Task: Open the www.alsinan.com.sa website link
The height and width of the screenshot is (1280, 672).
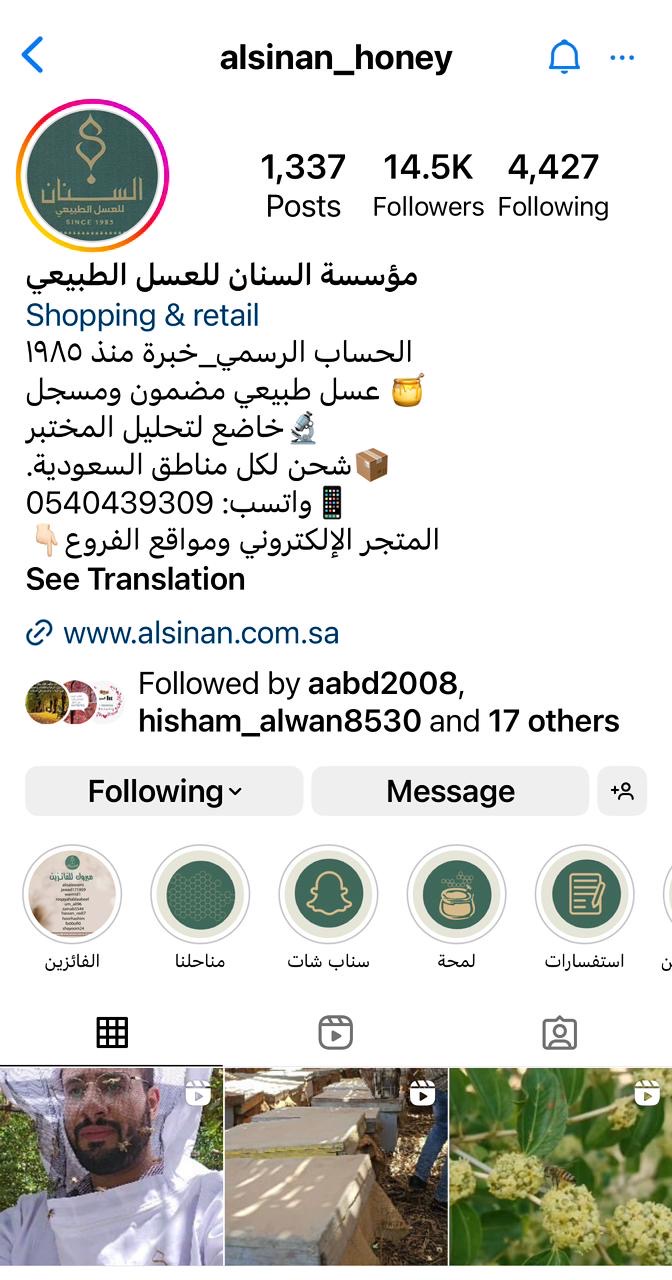Action: click(x=200, y=633)
